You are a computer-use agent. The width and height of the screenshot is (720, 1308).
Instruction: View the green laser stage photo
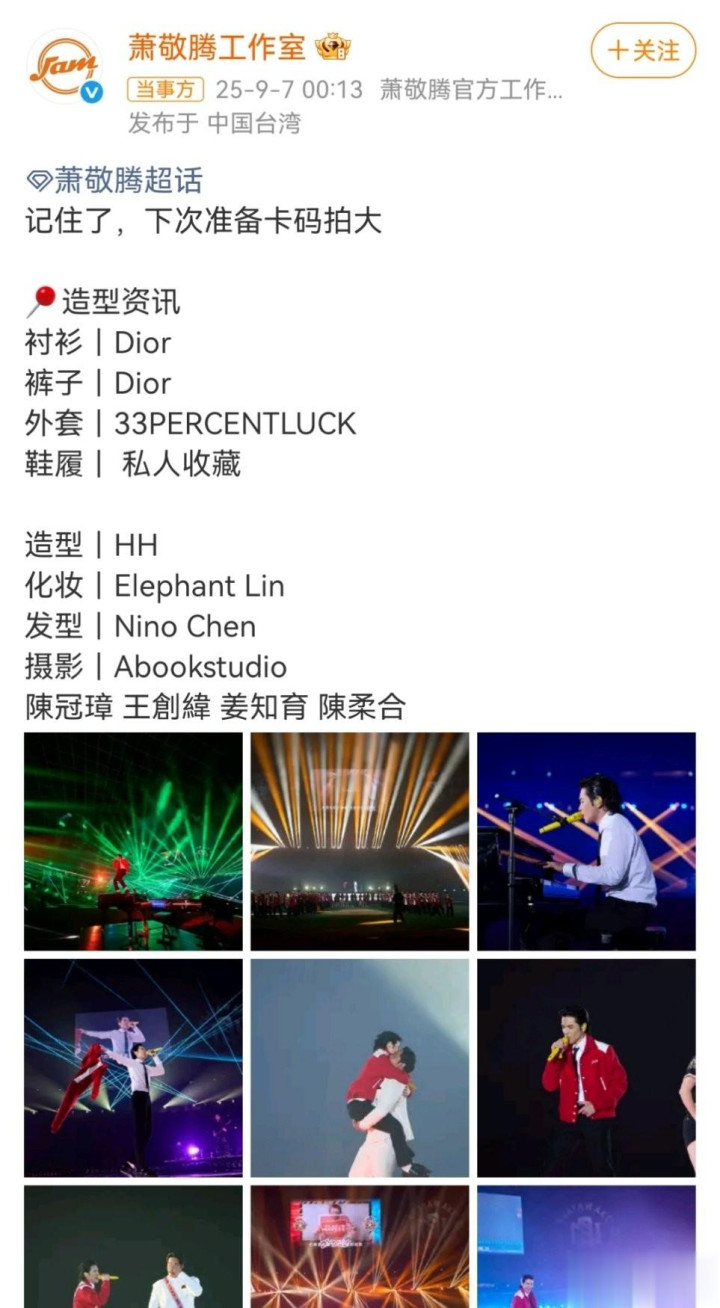(133, 841)
